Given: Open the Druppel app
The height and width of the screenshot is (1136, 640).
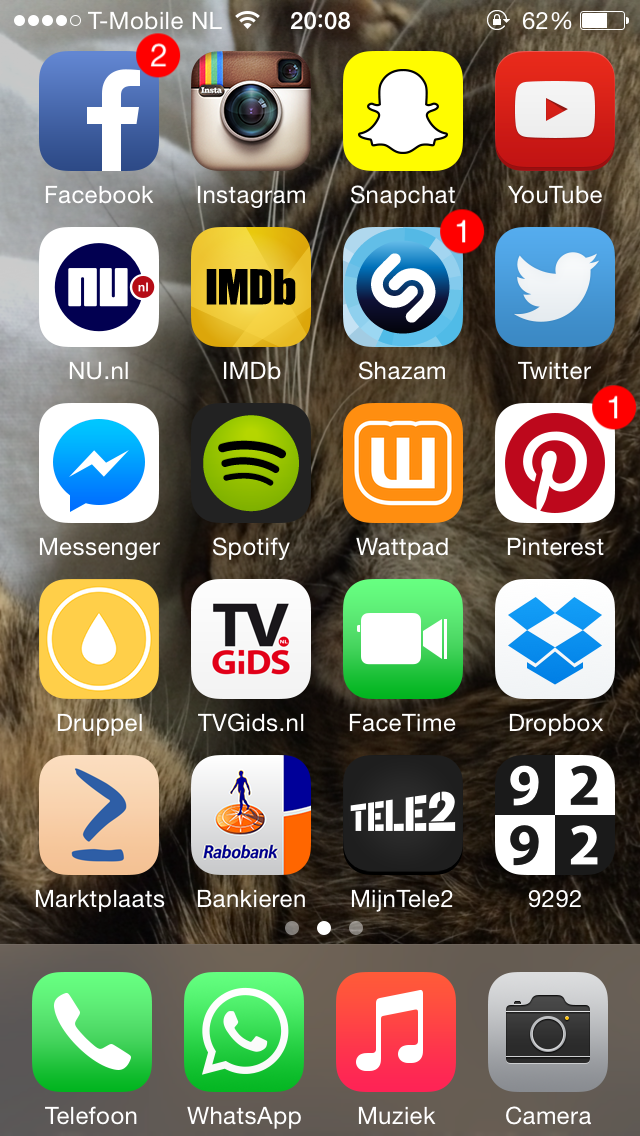Looking at the screenshot, I should tap(99, 640).
